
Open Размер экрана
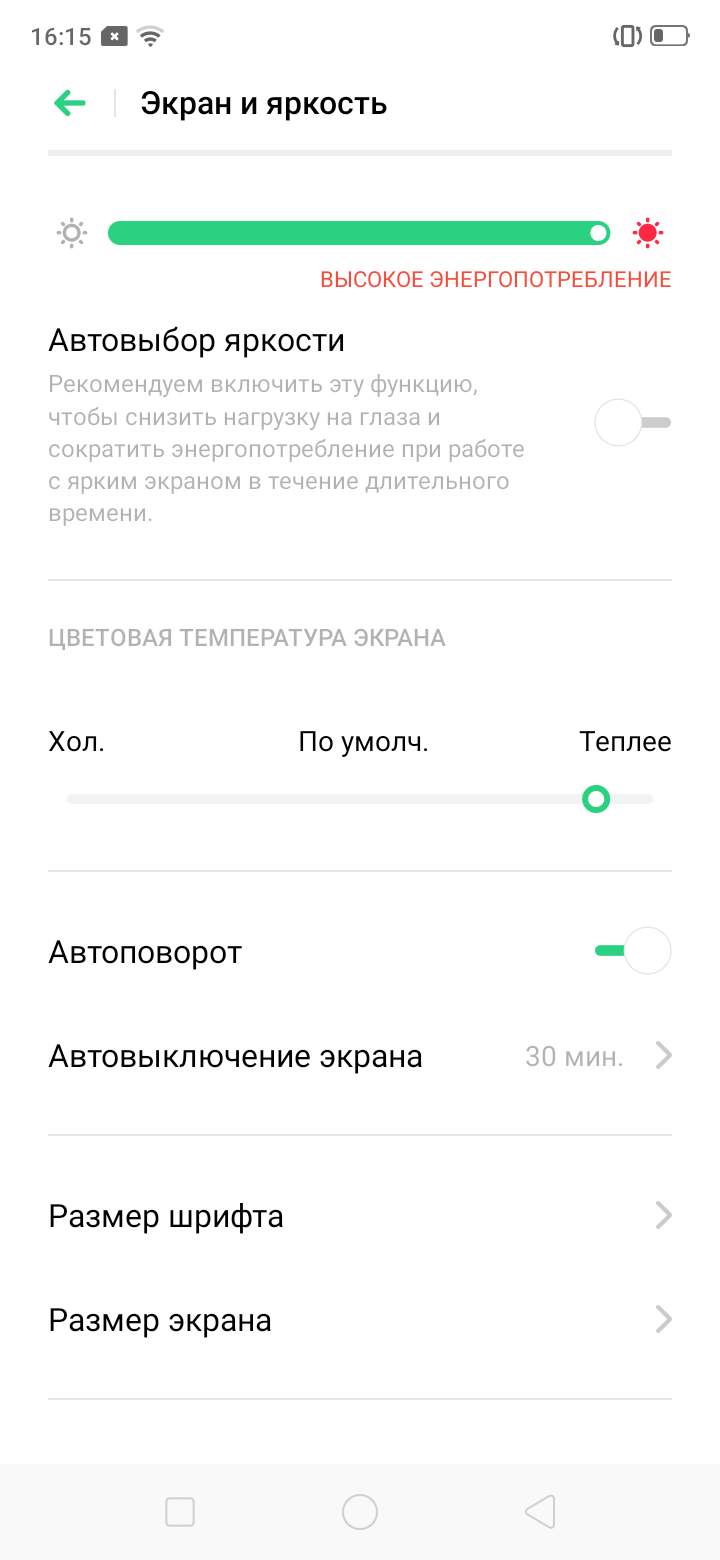pos(360,1320)
